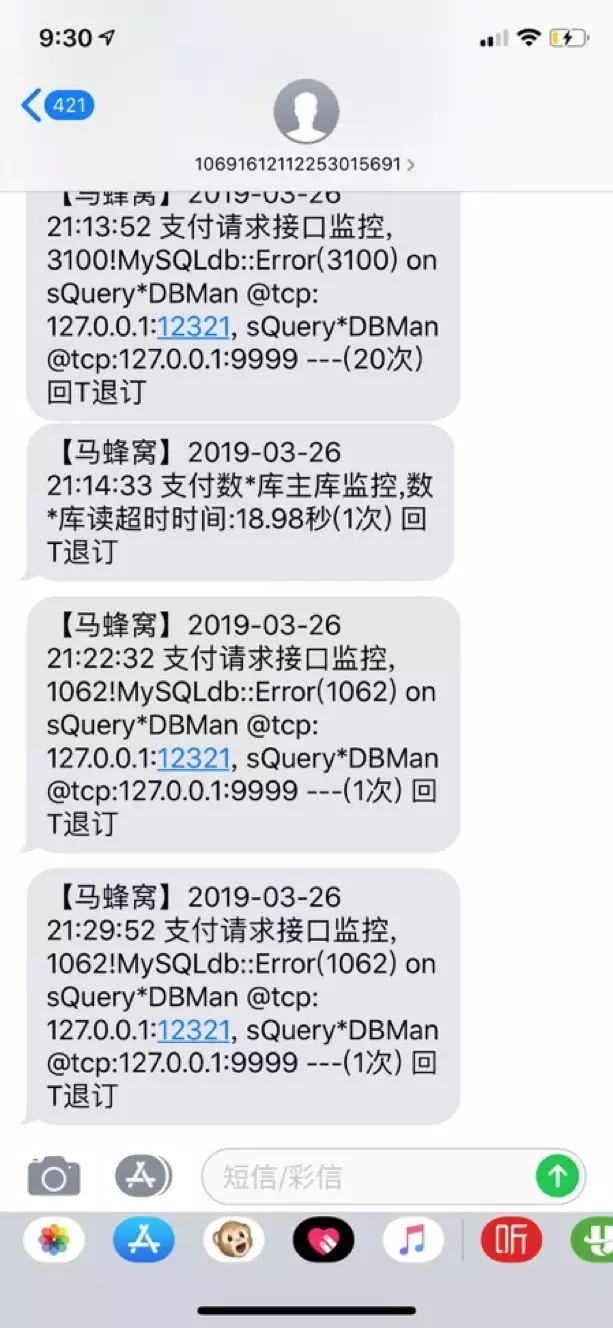The image size is (613, 1328).
Task: Open the App Store in the app drawer
Action: [x=143, y=1241]
